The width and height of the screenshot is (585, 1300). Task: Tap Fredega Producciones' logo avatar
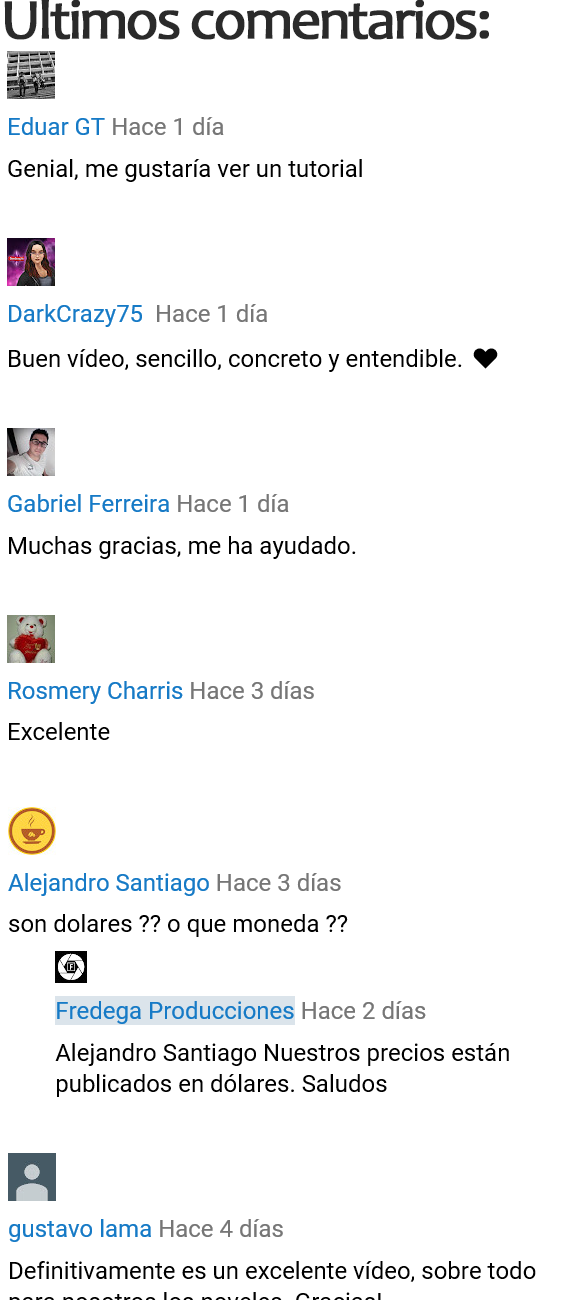click(71, 967)
